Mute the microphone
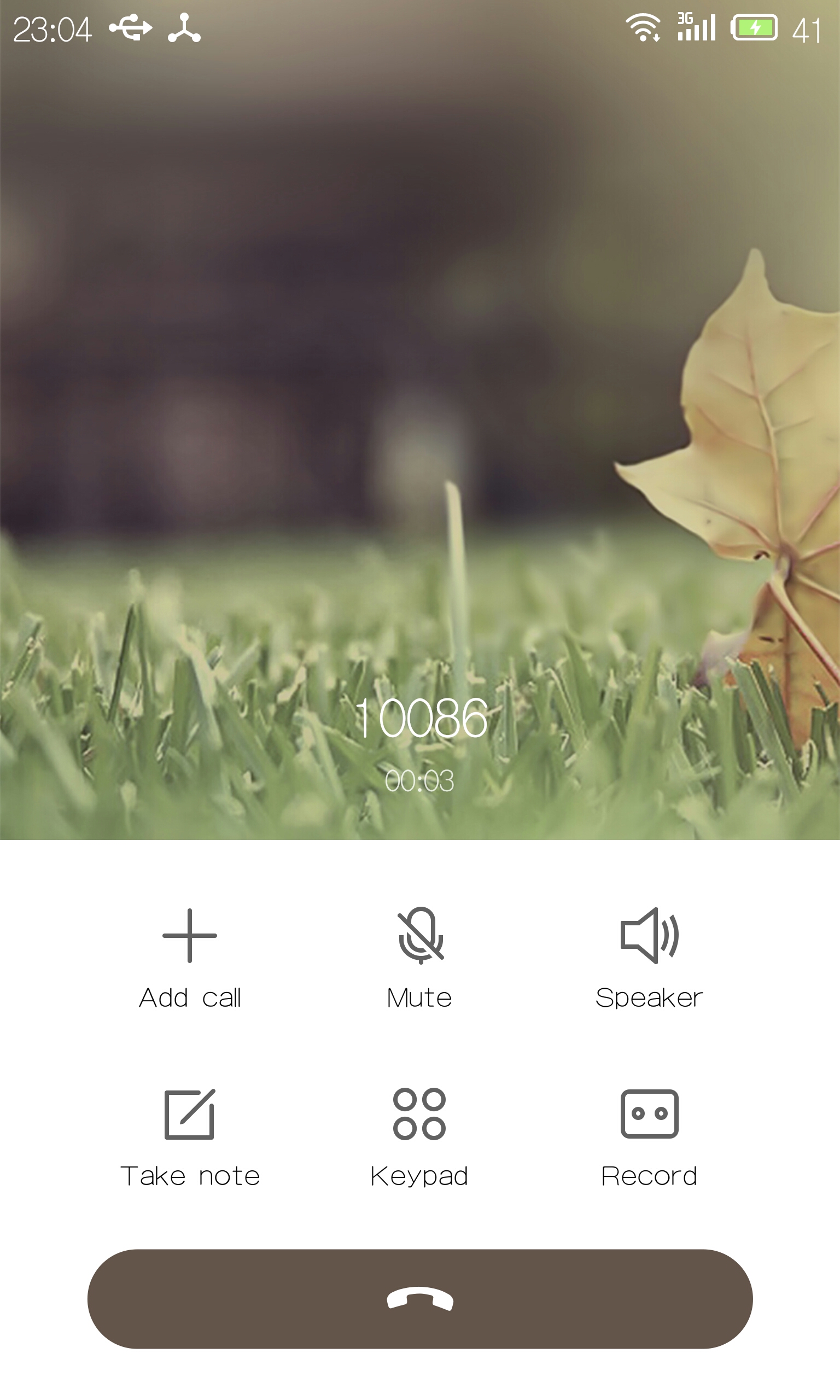 click(419, 959)
